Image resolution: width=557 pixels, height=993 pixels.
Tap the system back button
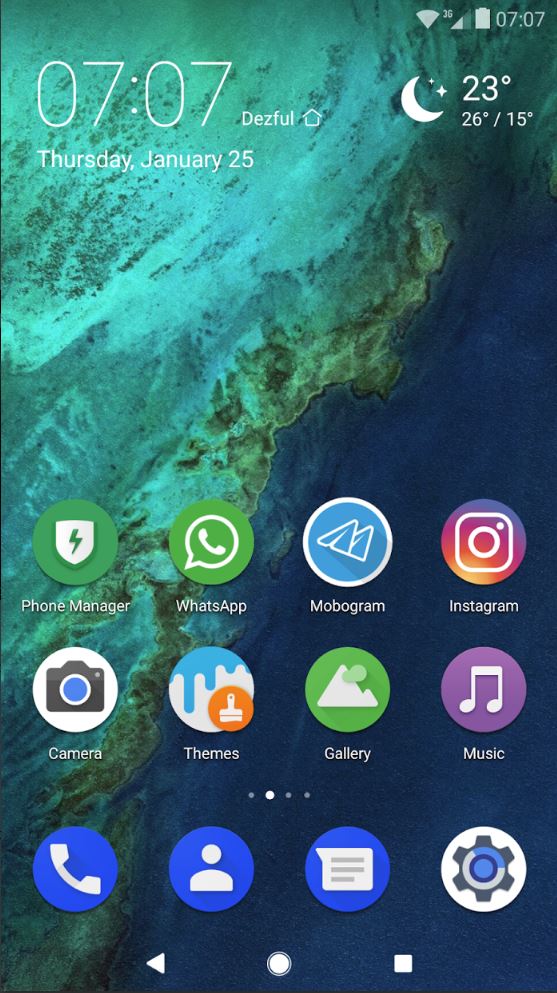pyautogui.click(x=156, y=963)
